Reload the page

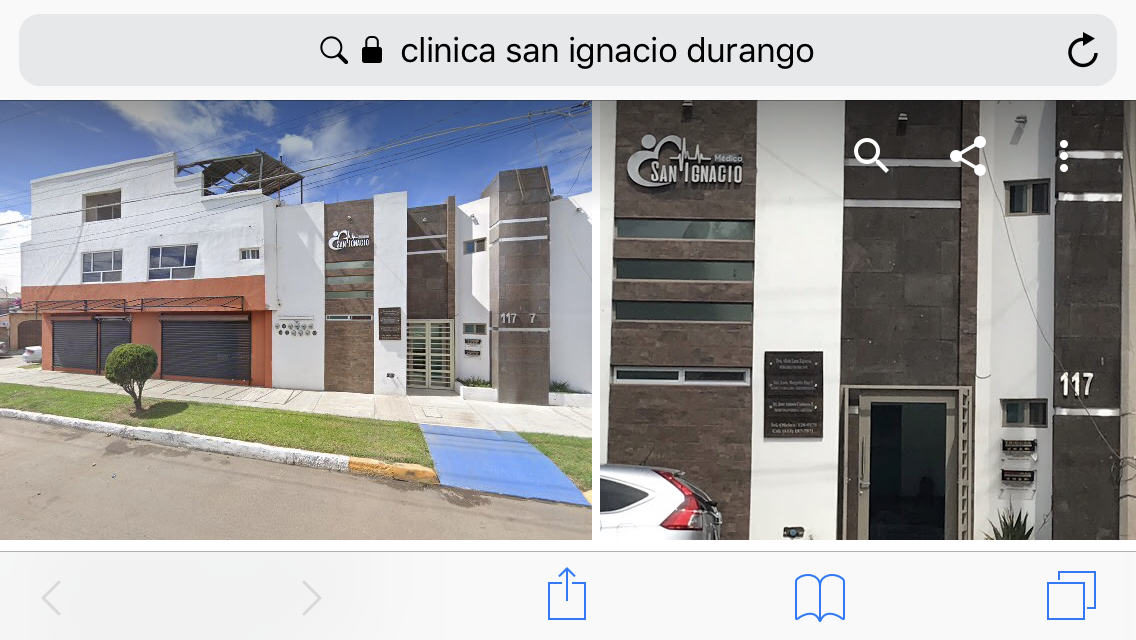(x=1082, y=50)
